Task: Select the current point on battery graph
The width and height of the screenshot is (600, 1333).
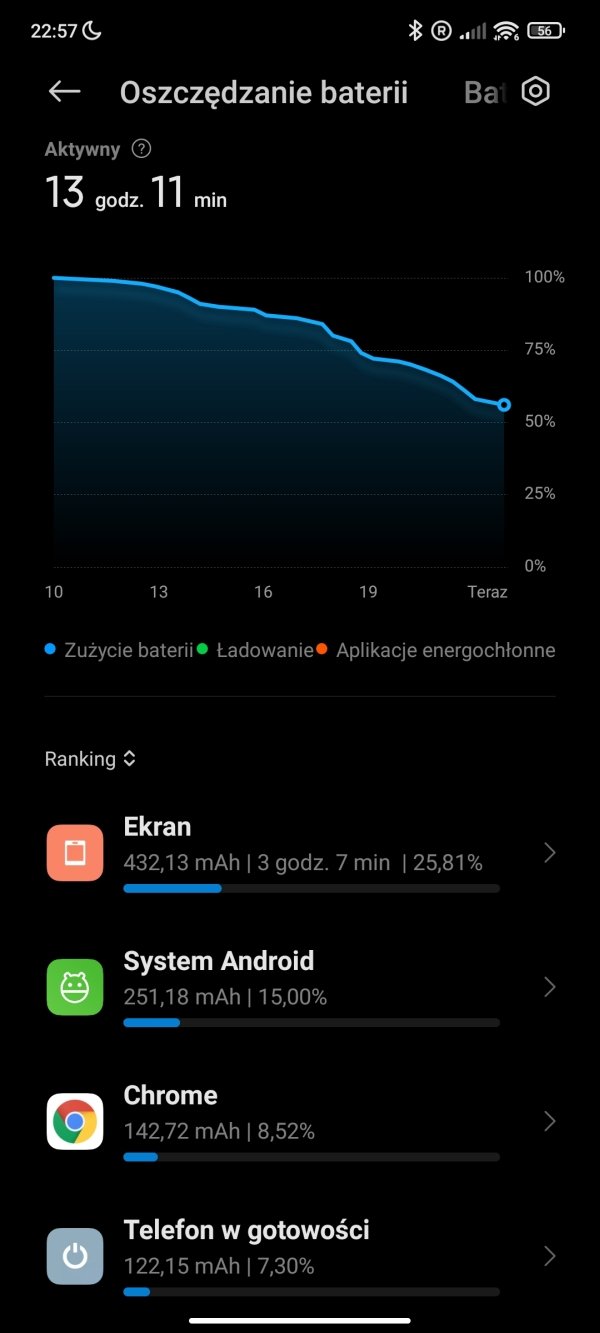Action: 504,405
